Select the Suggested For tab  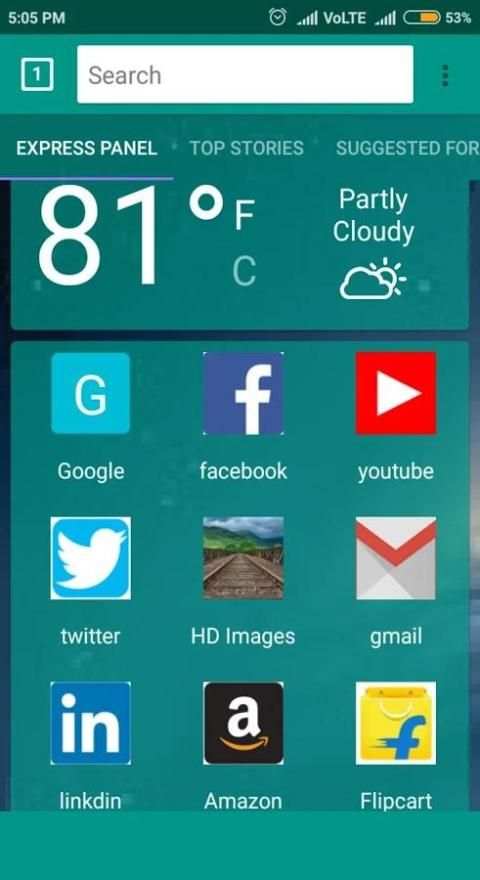coord(408,148)
